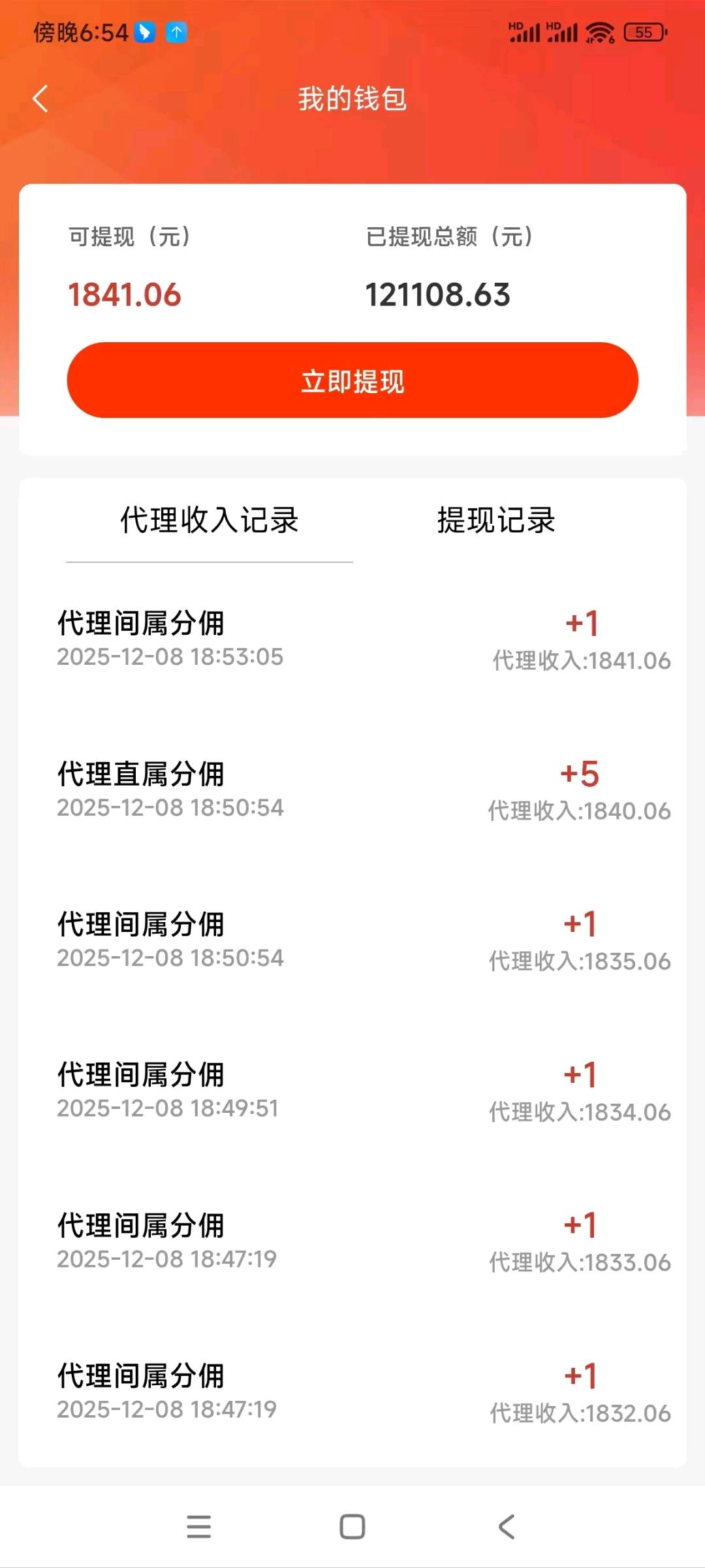Tap the bottom entry showing 代理收入:1832.06
The width and height of the screenshot is (705, 1568).
[580, 1411]
